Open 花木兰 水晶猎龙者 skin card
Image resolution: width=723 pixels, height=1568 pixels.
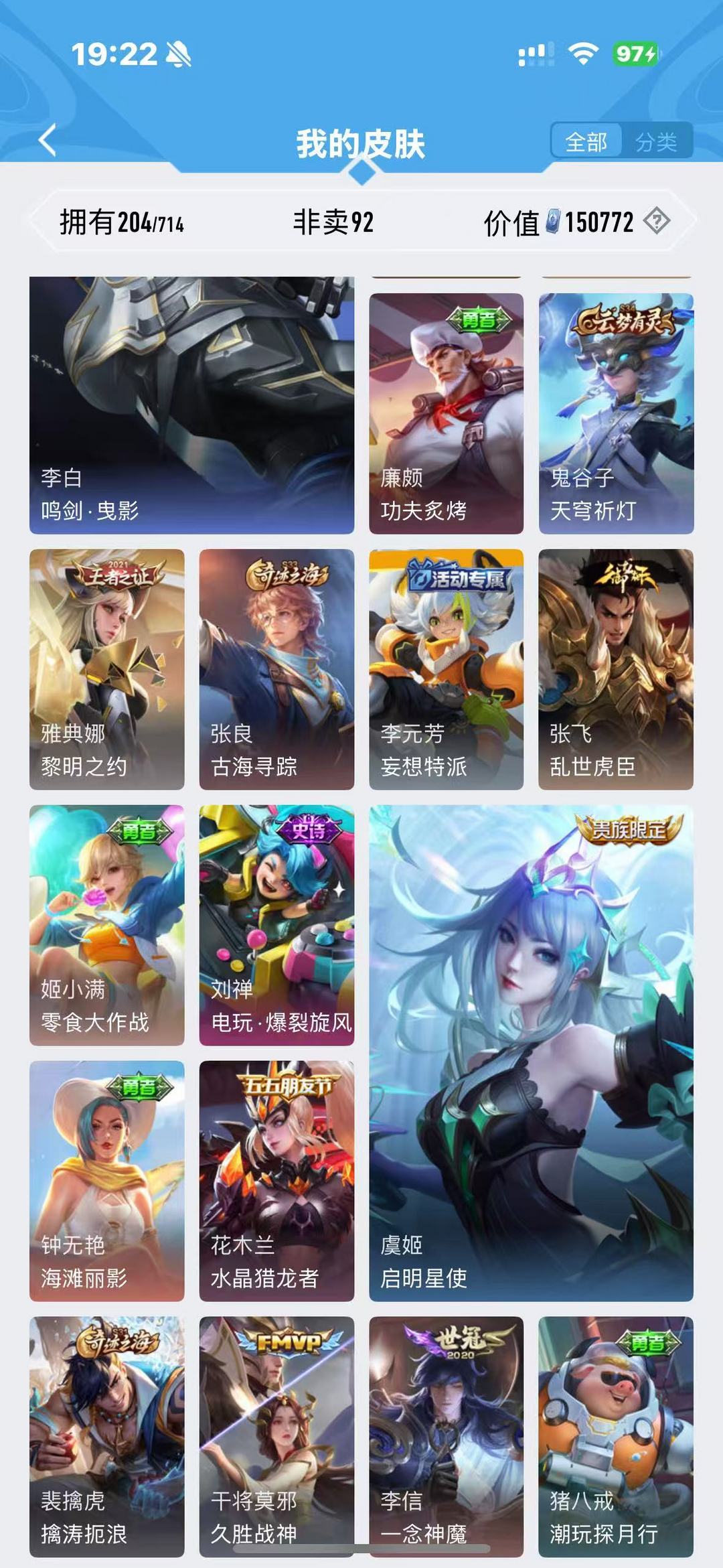click(x=276, y=1181)
